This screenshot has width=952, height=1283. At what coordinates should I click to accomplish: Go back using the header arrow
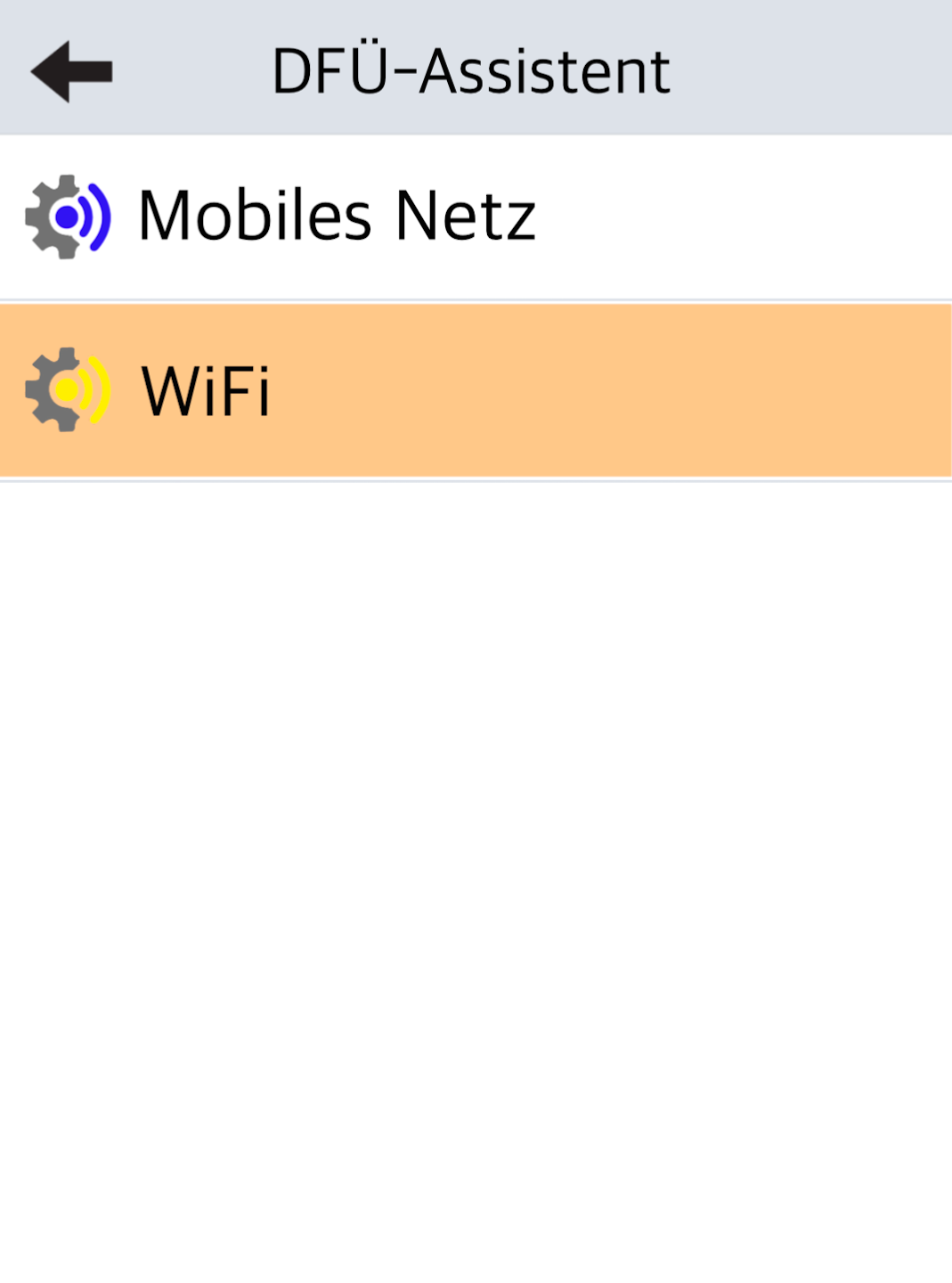(x=71, y=71)
